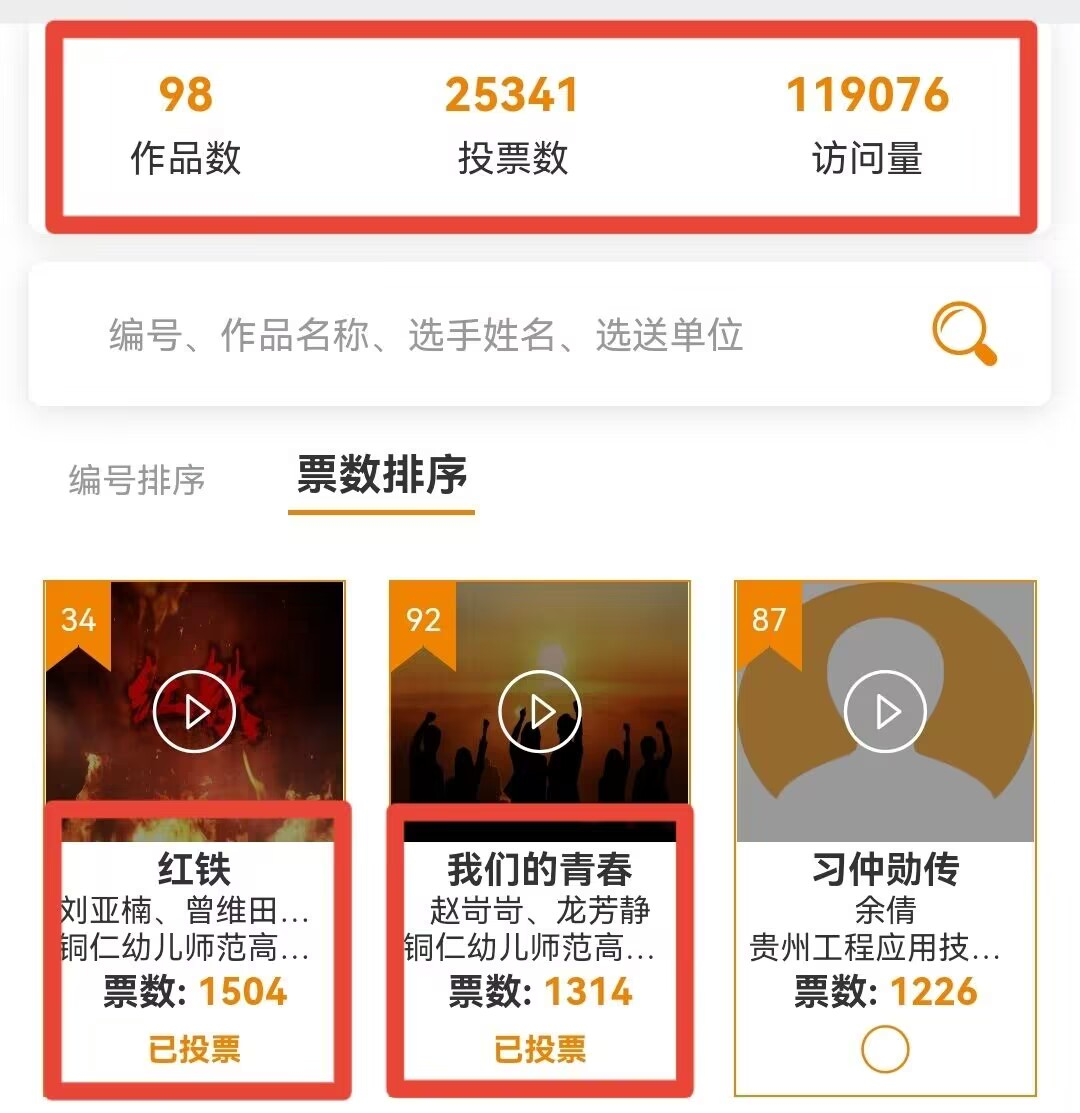Select the 票数排序 tab

point(382,475)
